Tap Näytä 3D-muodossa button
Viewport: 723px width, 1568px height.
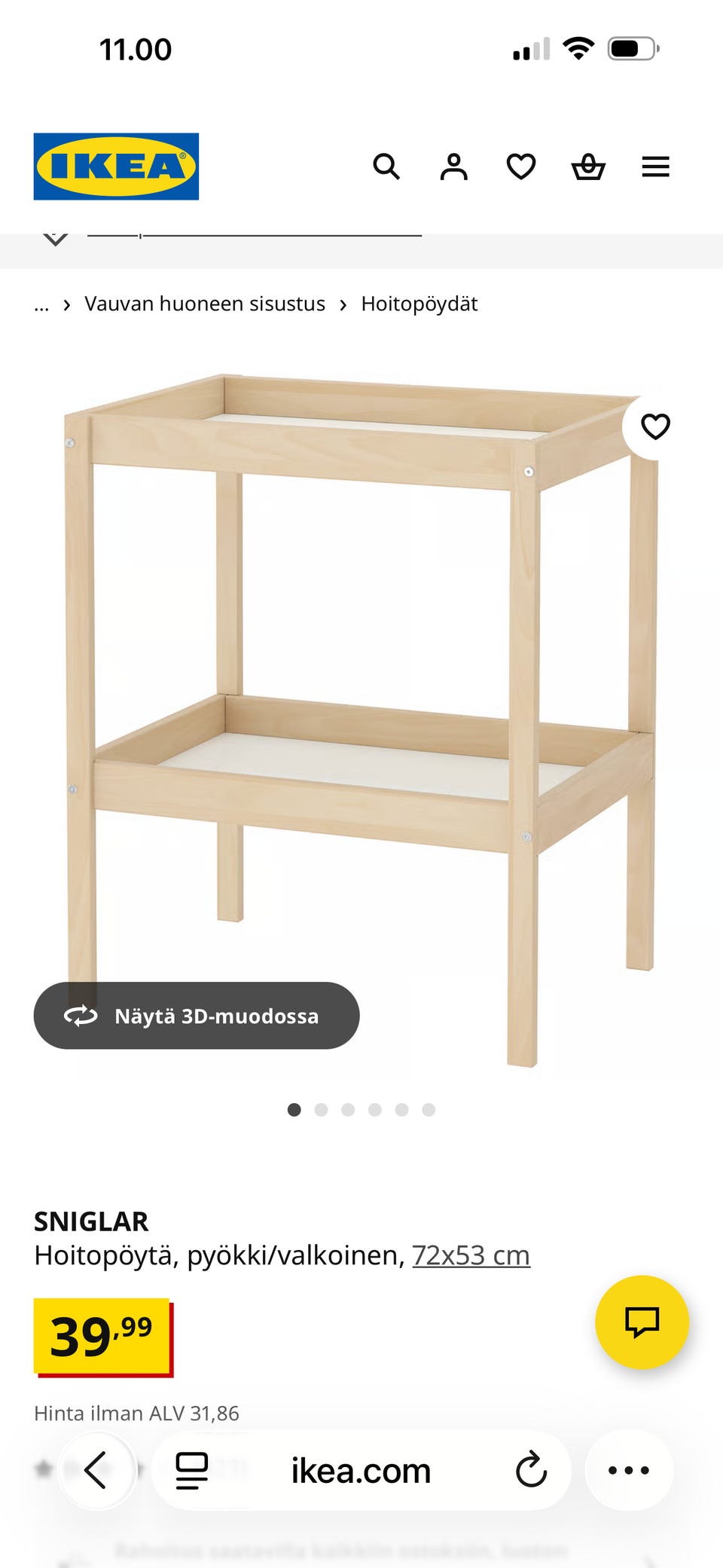(x=197, y=1016)
